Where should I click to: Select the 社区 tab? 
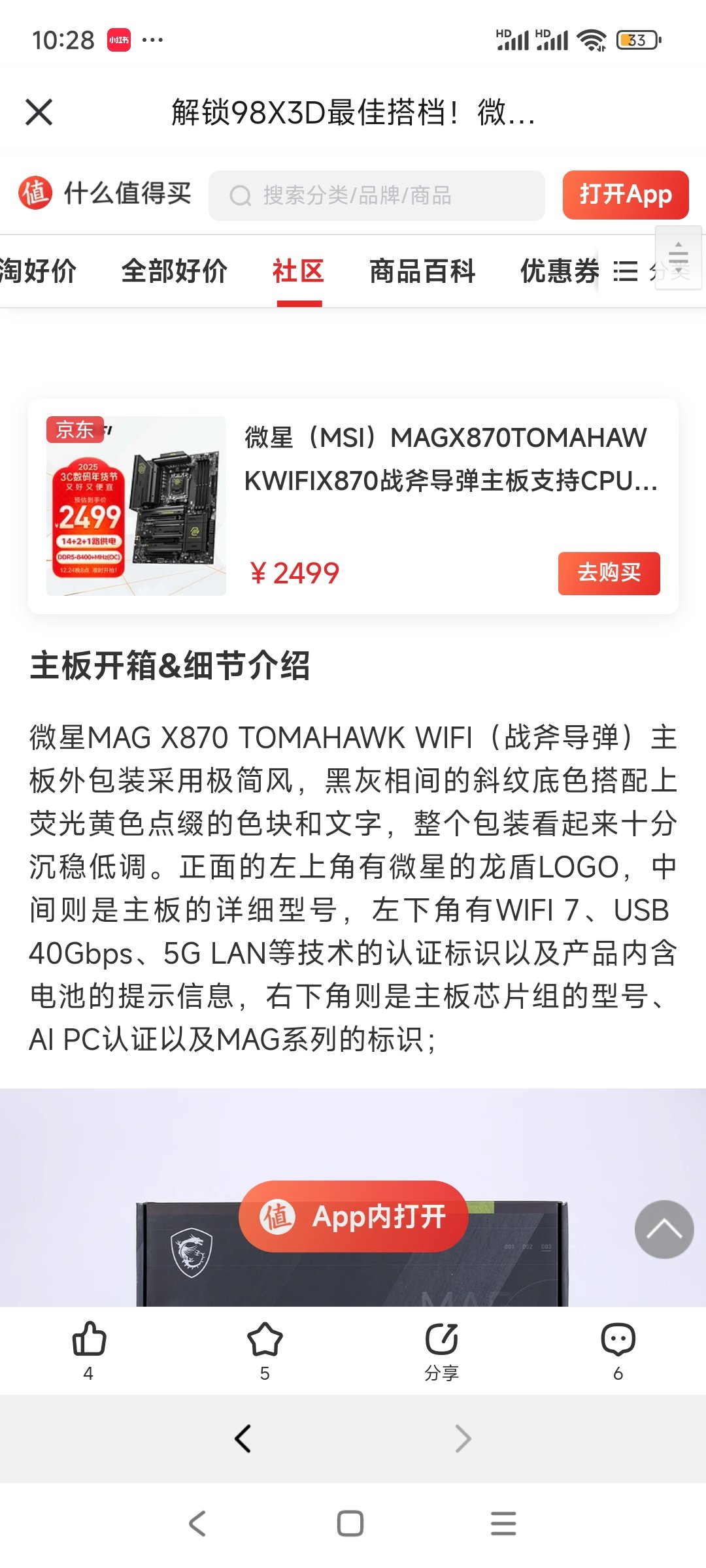pos(299,270)
